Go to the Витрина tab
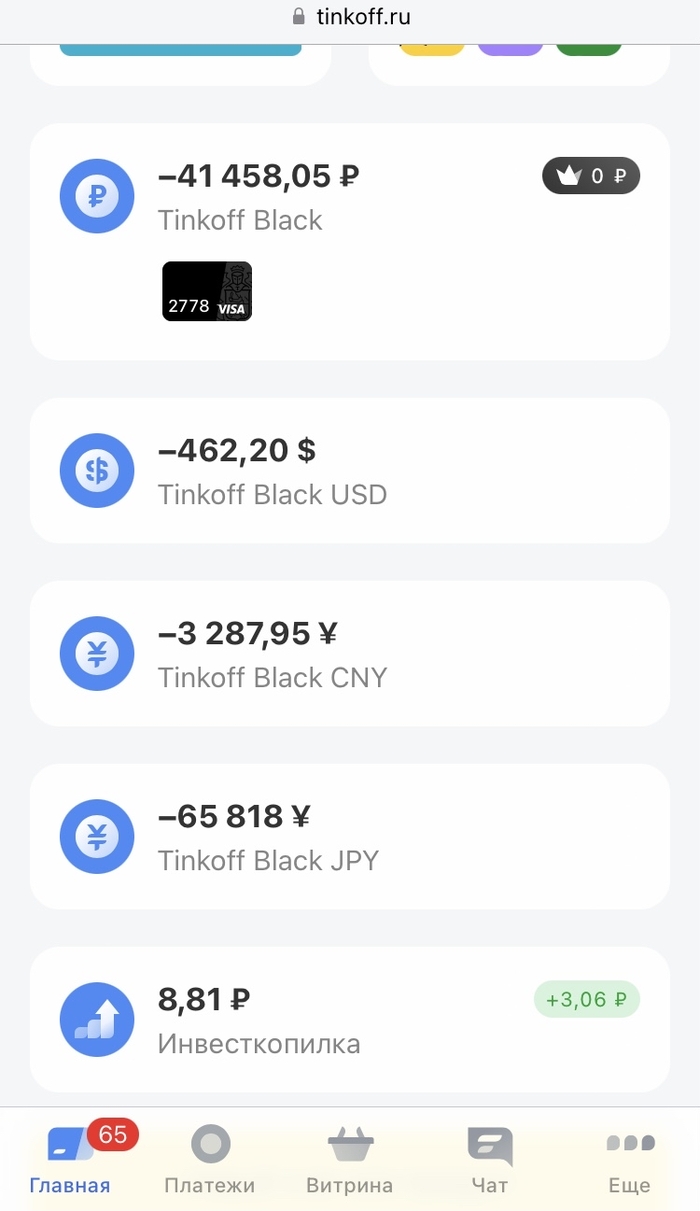This screenshot has height=1211, width=700. (350, 1158)
